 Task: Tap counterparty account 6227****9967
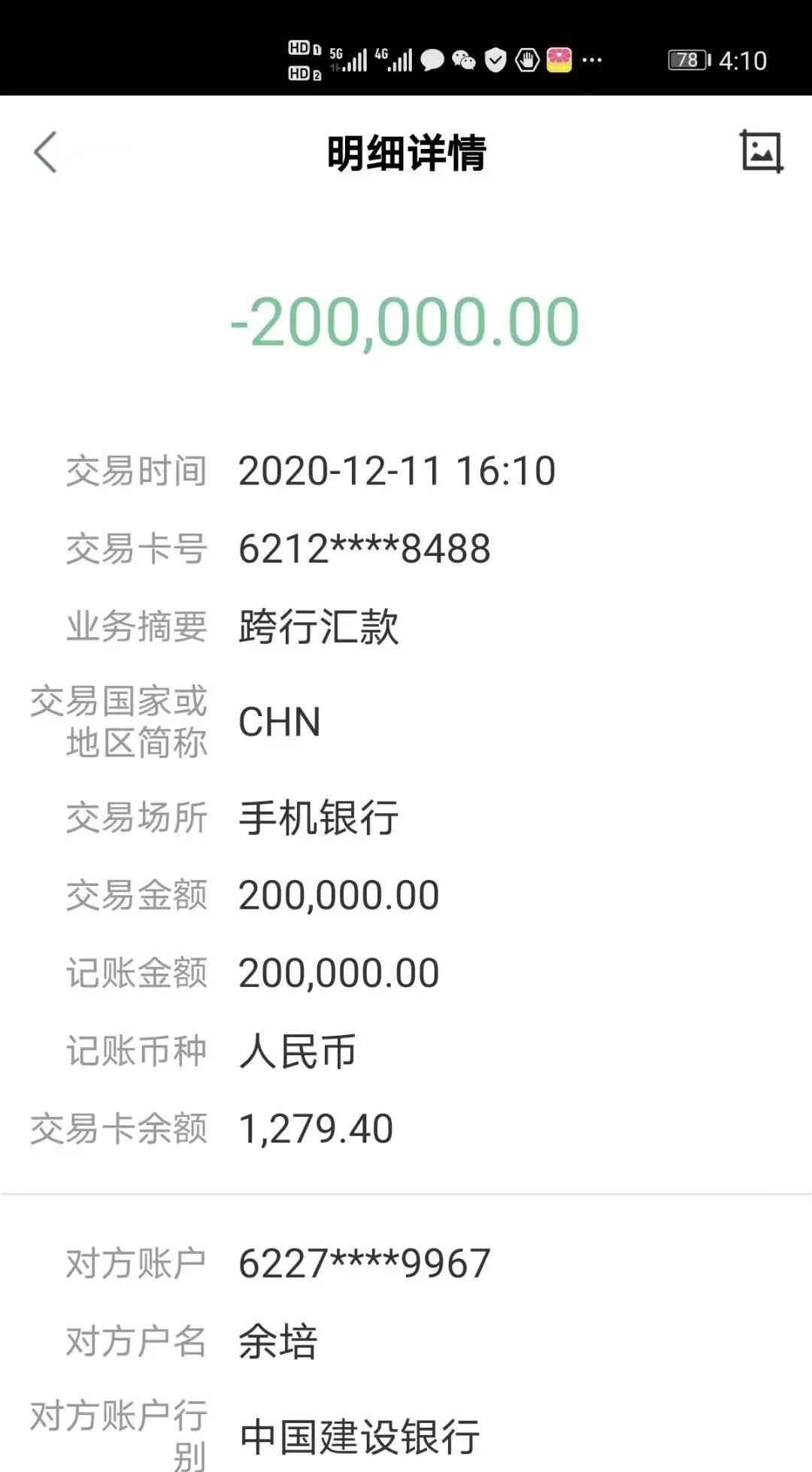[x=363, y=1259]
